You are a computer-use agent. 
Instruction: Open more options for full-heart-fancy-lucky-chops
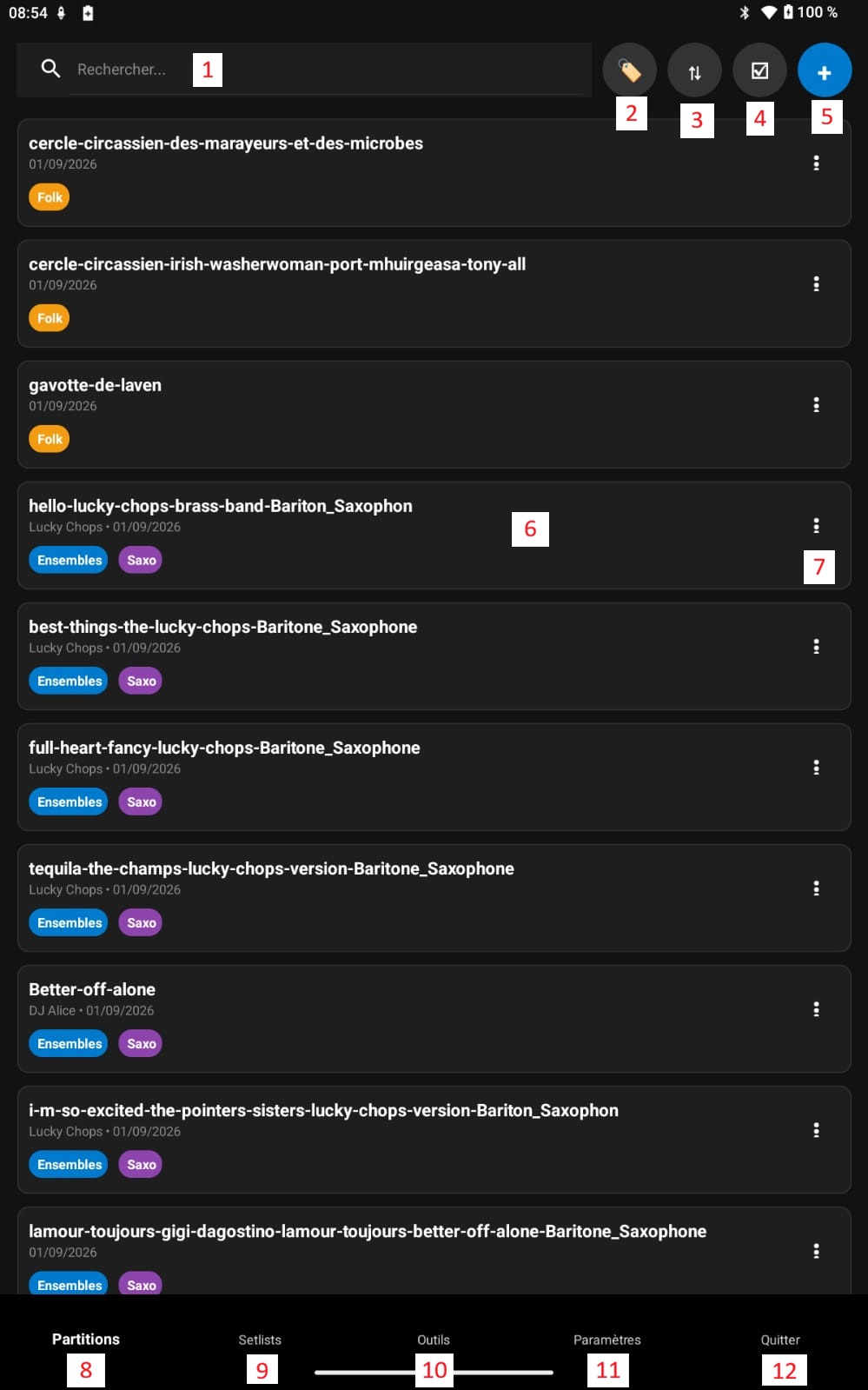click(x=816, y=768)
